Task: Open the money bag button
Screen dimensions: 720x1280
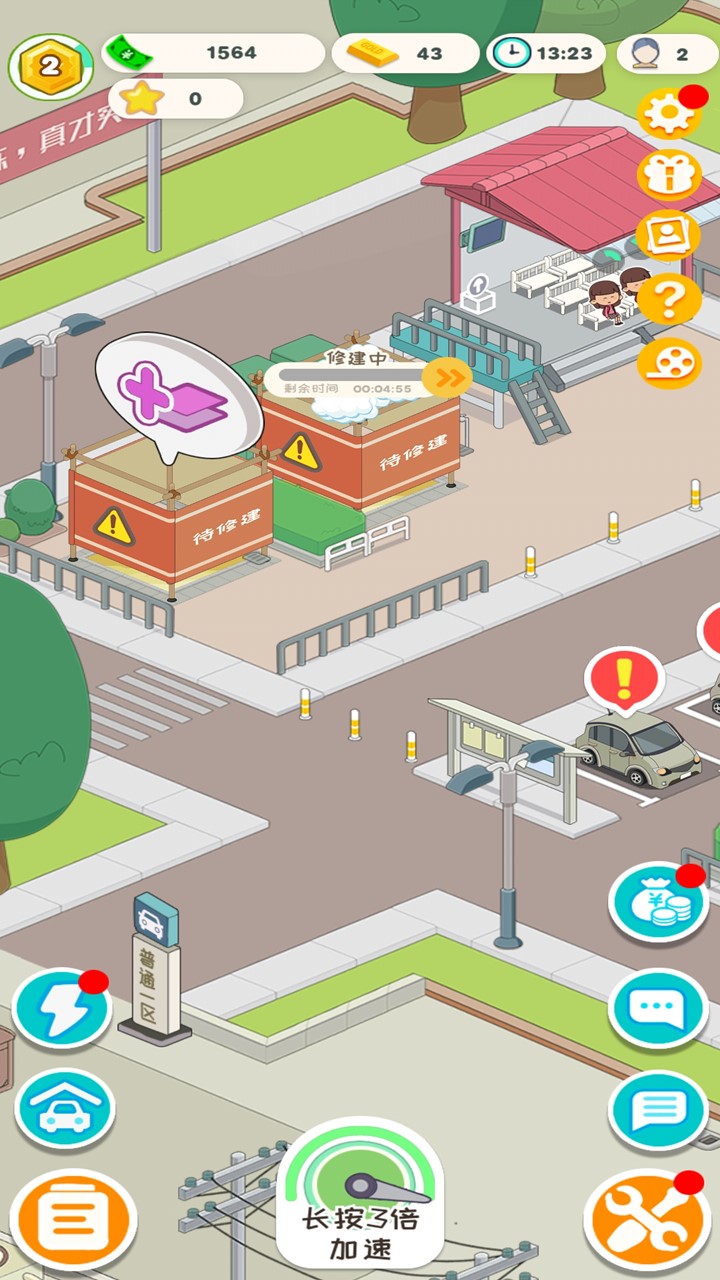Action: click(x=657, y=903)
